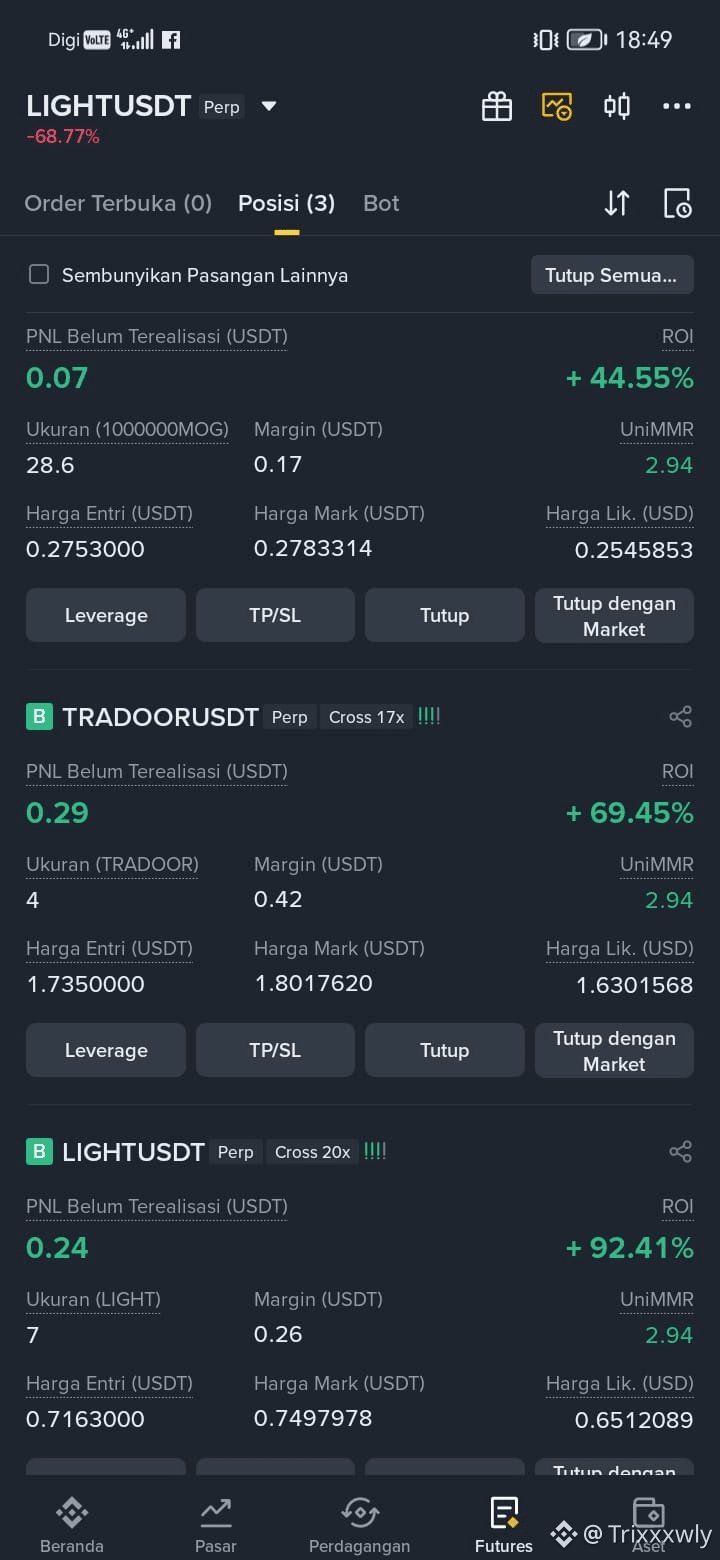The width and height of the screenshot is (720, 1560).
Task: Open the LIGHTUSDT pair selector dropdown
Action: pos(268,106)
